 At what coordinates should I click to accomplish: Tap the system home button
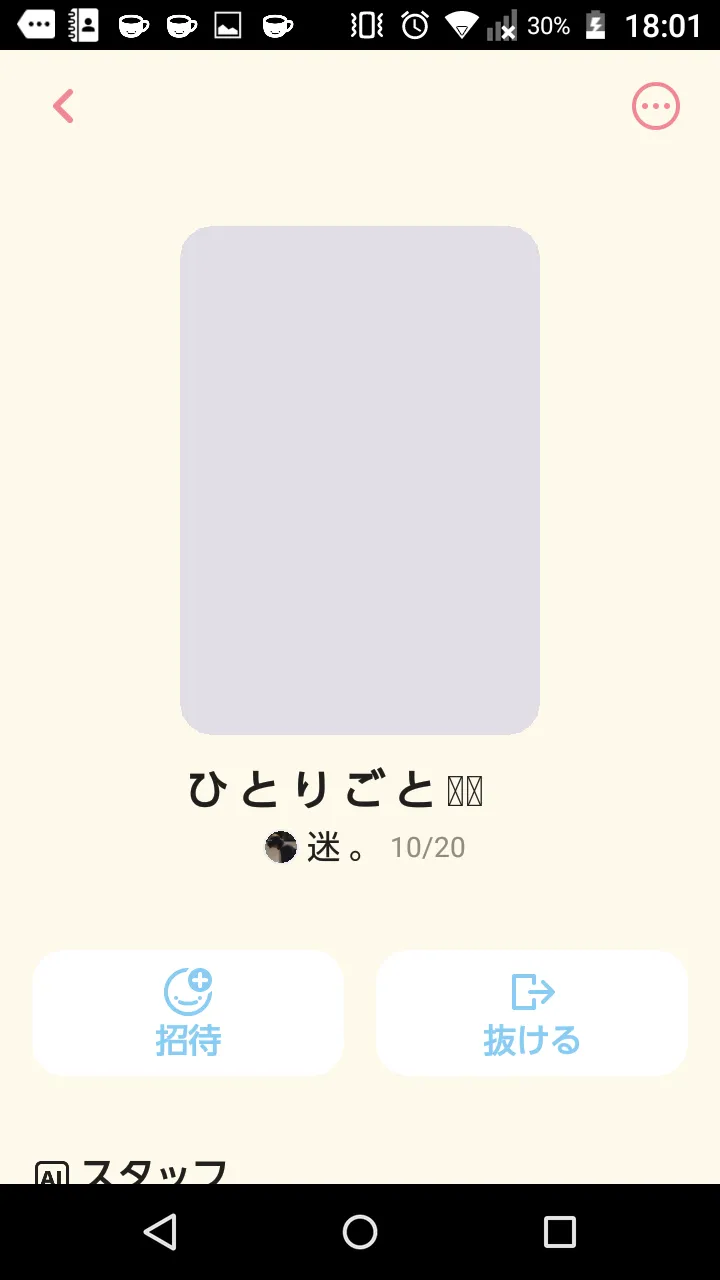point(360,1232)
